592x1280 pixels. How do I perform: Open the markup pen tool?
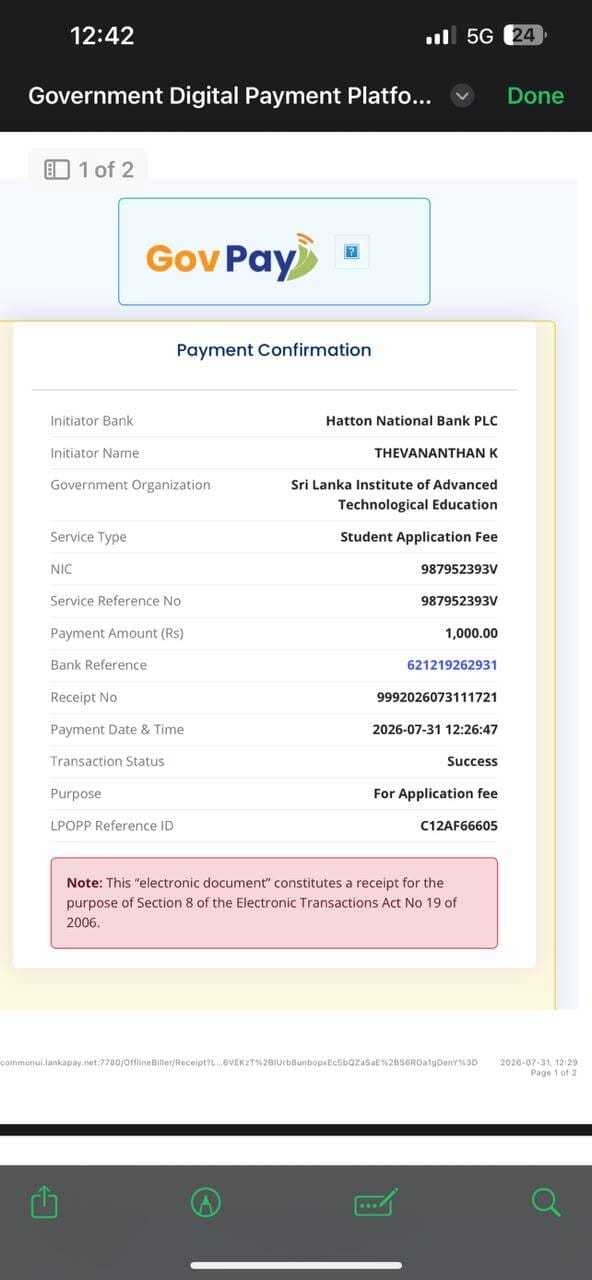coord(206,1202)
